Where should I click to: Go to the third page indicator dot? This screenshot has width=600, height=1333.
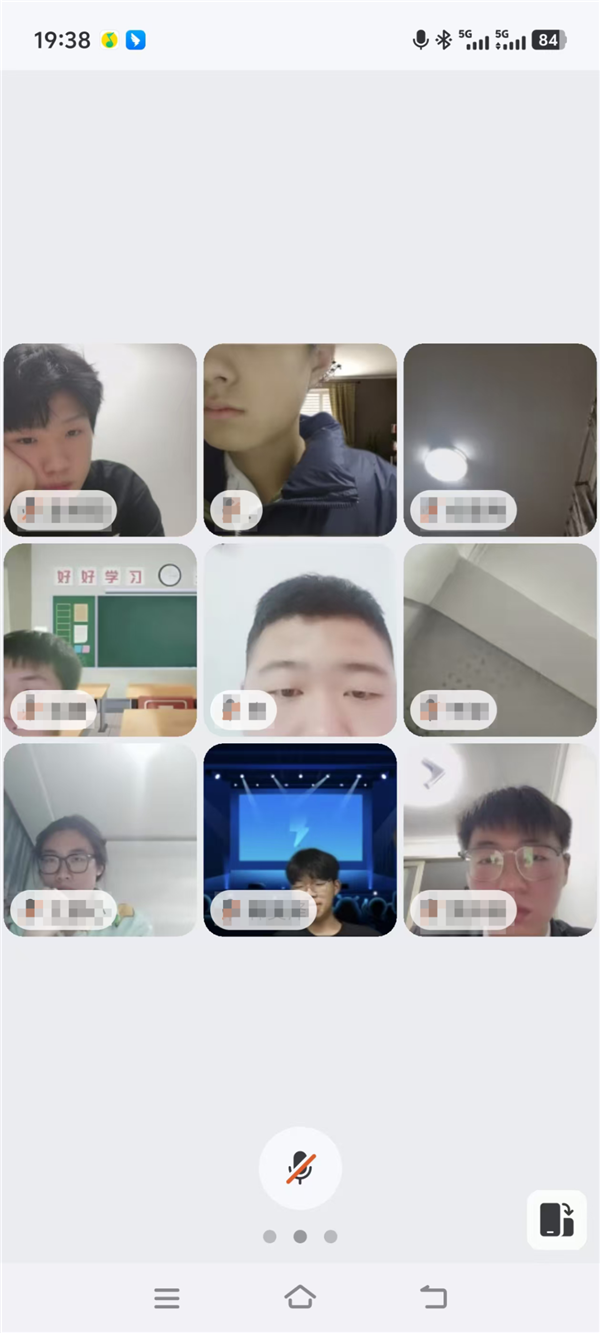point(331,1237)
